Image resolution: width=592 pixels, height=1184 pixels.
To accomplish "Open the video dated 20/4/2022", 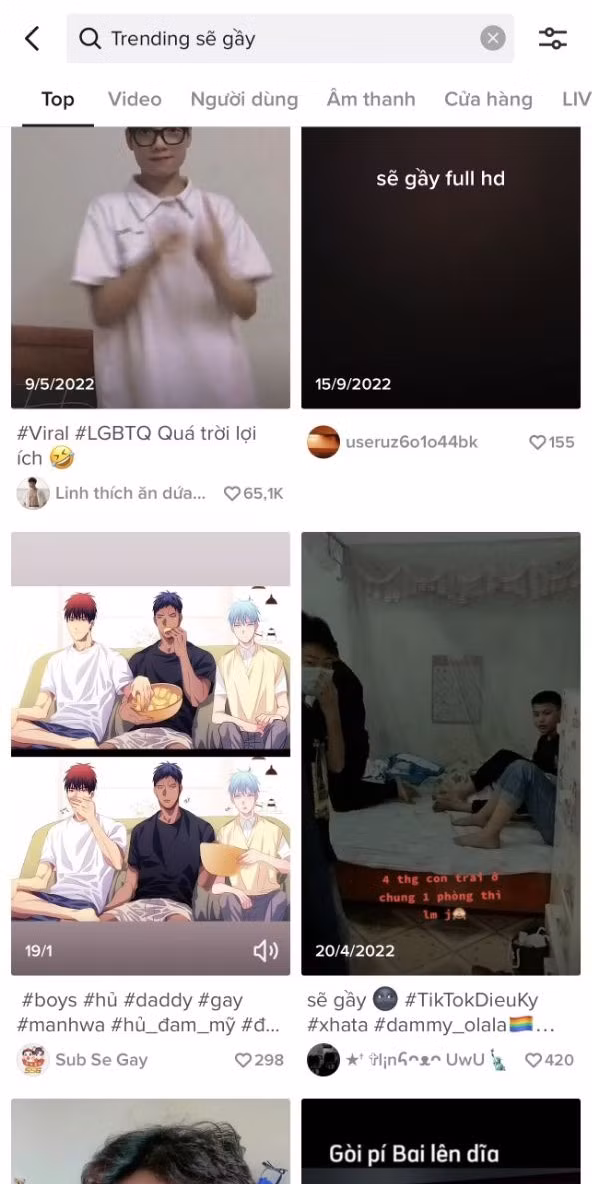I will tap(441, 754).
